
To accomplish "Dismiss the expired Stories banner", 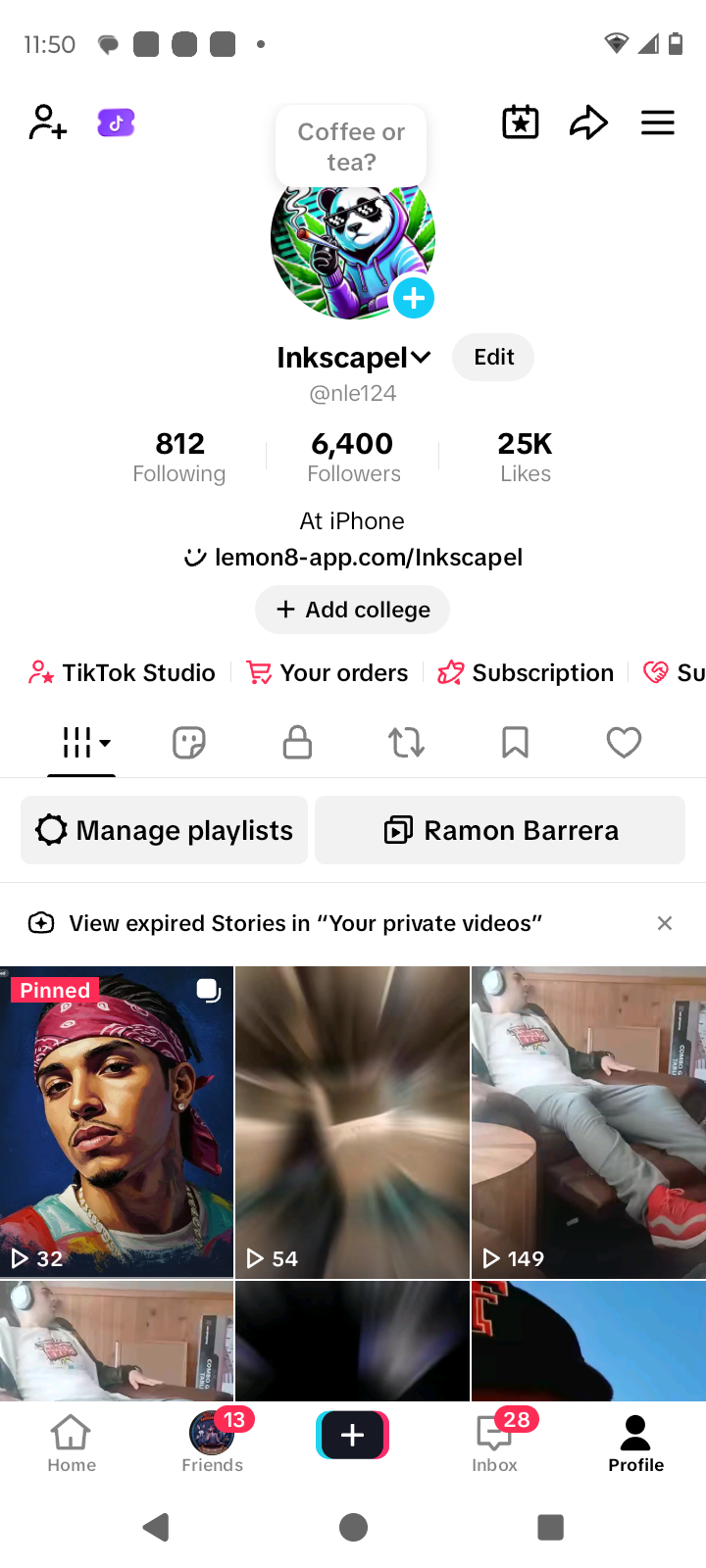I will [x=665, y=923].
